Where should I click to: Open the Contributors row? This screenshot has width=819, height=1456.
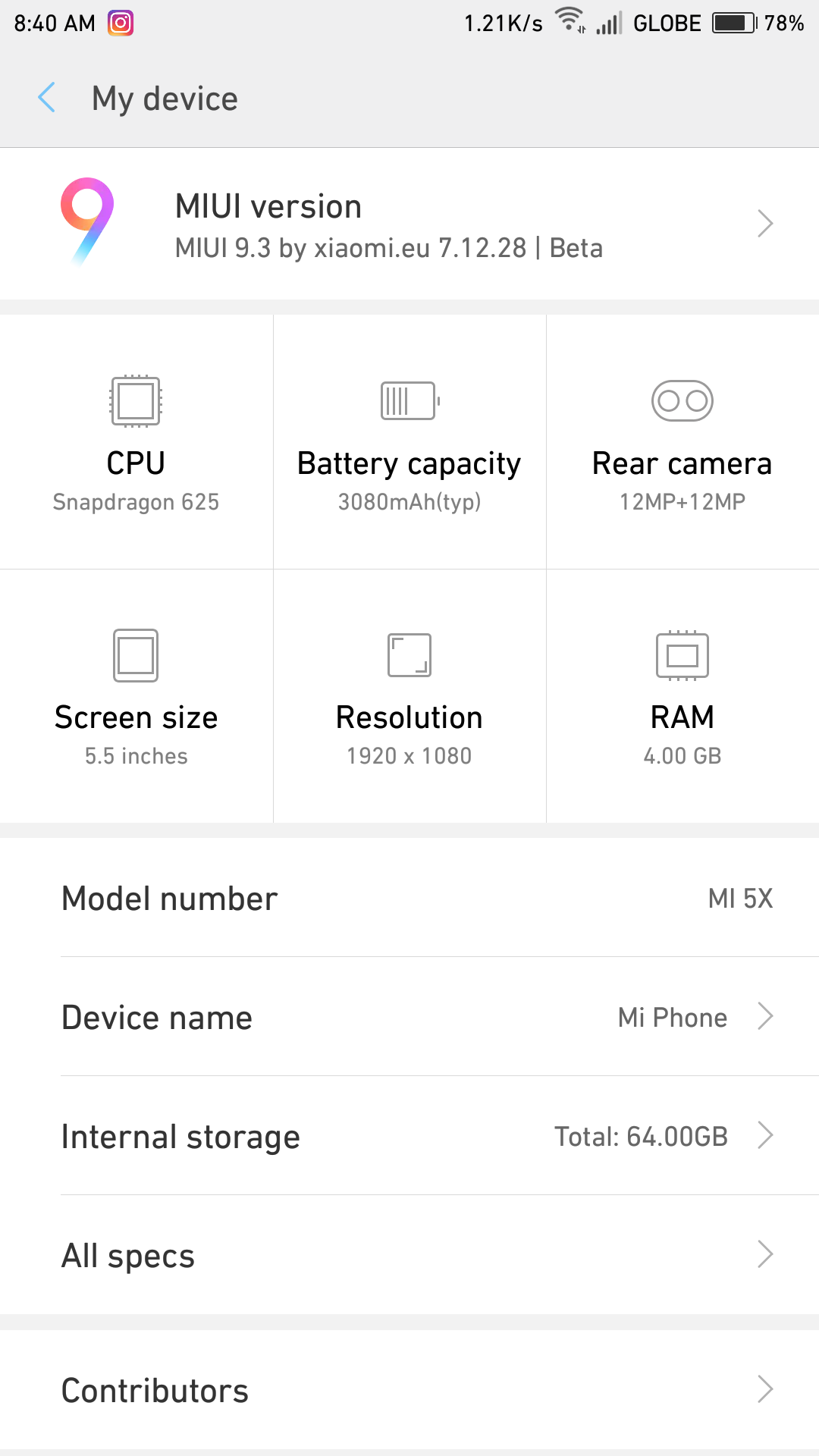pyautogui.click(x=409, y=1390)
